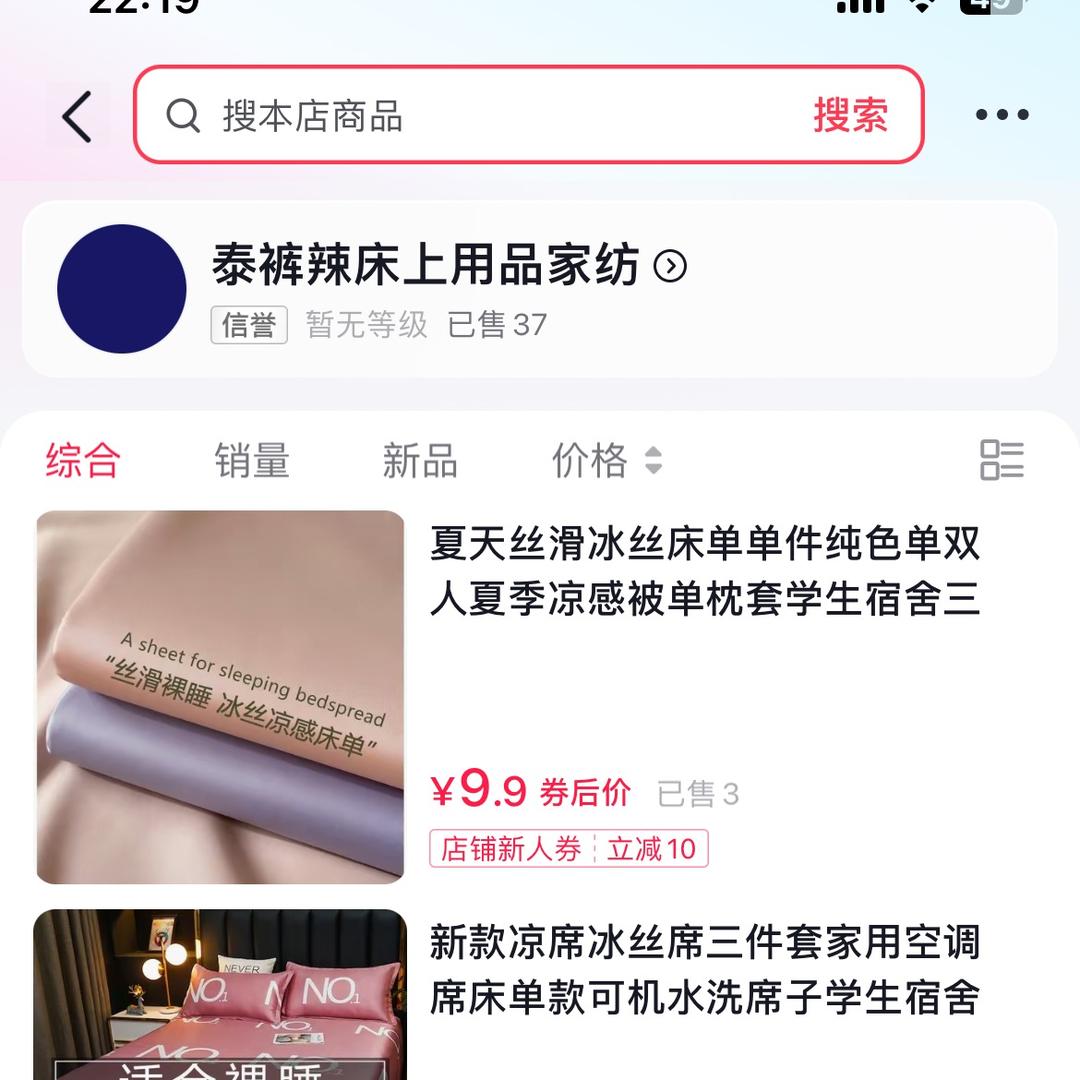Switch to the 销量 tab
Viewport: 1080px width, 1080px height.
pyautogui.click(x=252, y=461)
